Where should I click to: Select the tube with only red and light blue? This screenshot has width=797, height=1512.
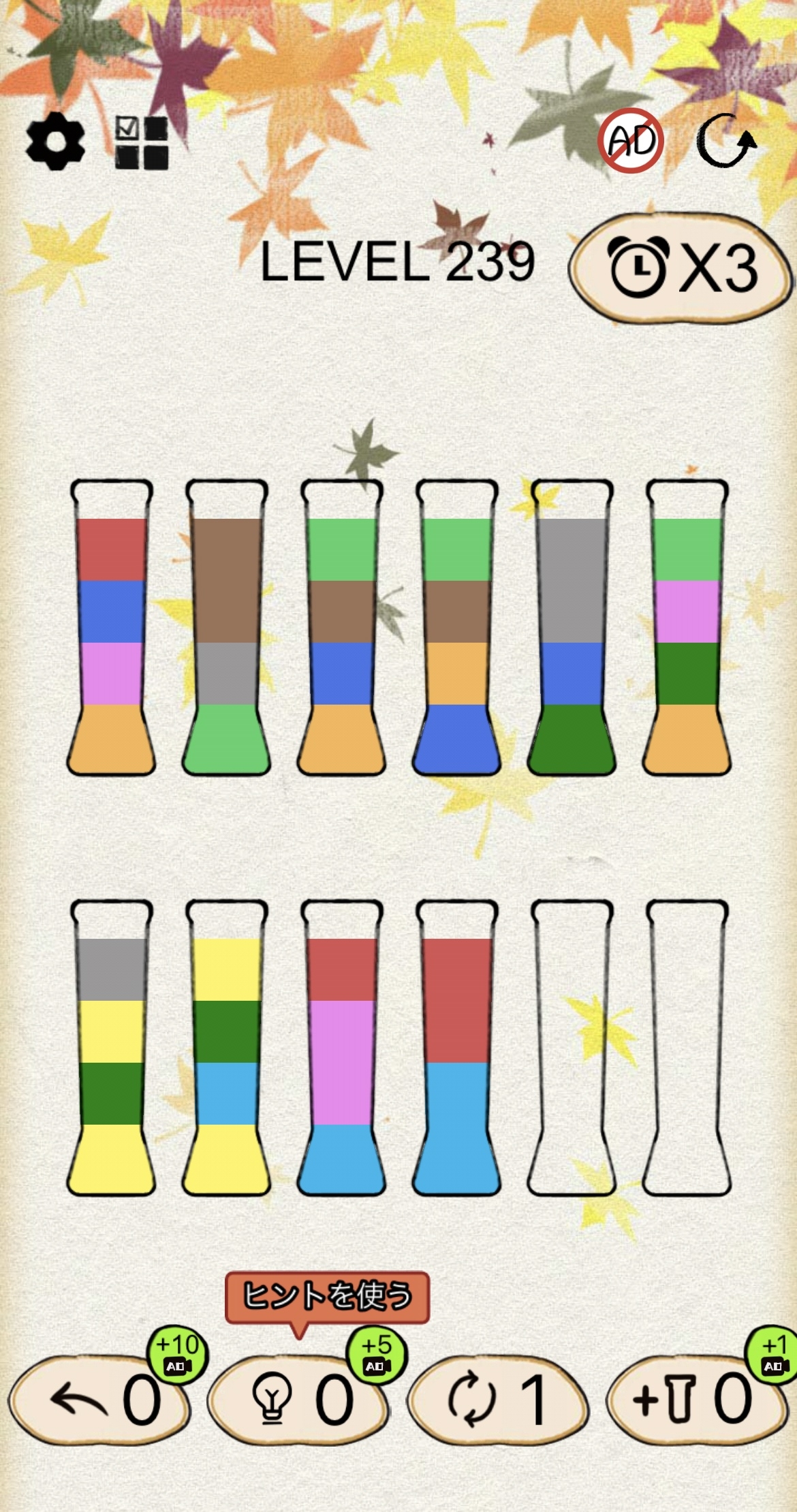456,1048
